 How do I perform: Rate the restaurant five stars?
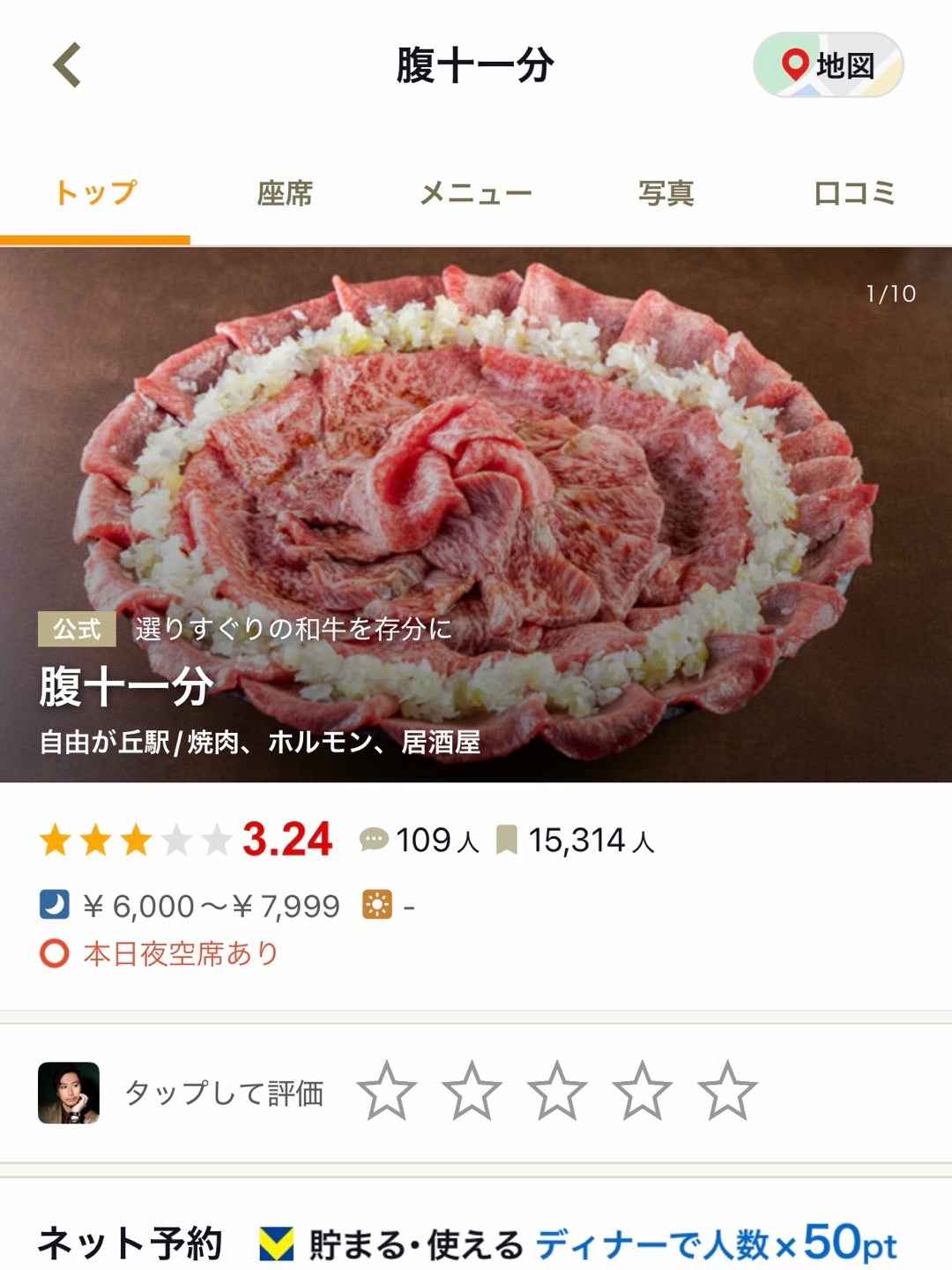pyautogui.click(x=727, y=1092)
